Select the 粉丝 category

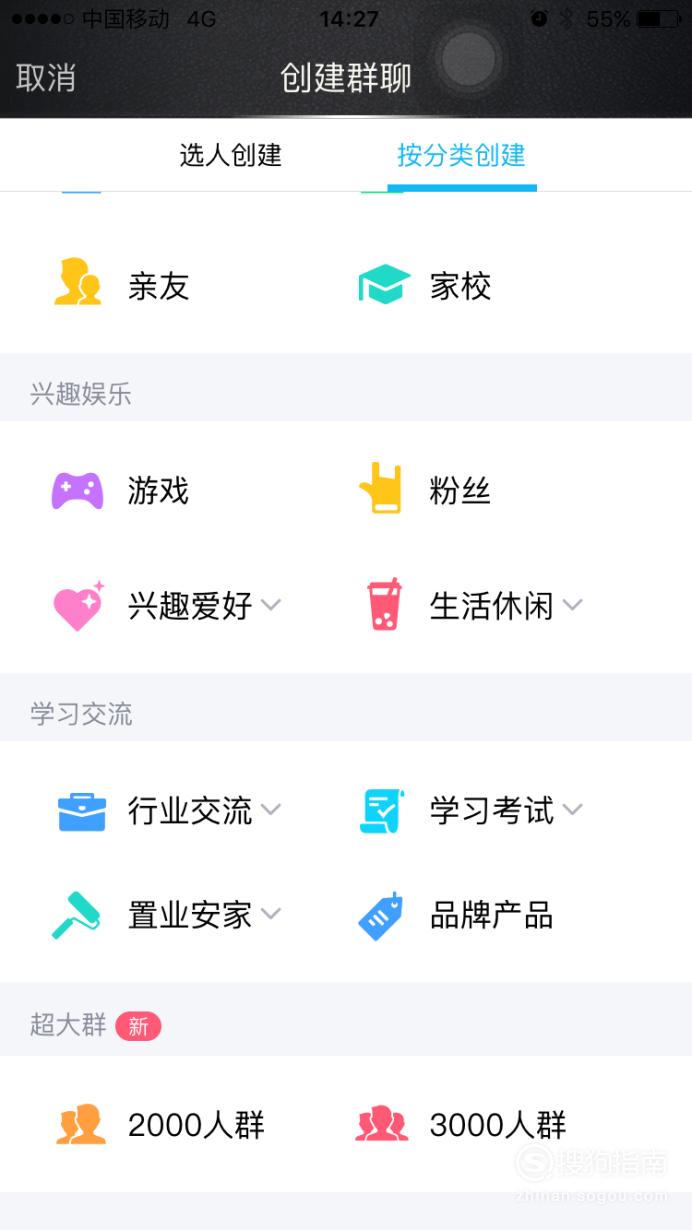[x=425, y=490]
